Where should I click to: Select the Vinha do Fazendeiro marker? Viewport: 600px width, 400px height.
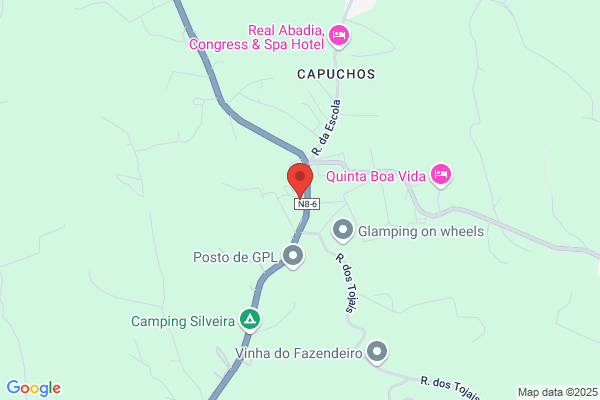(x=377, y=352)
